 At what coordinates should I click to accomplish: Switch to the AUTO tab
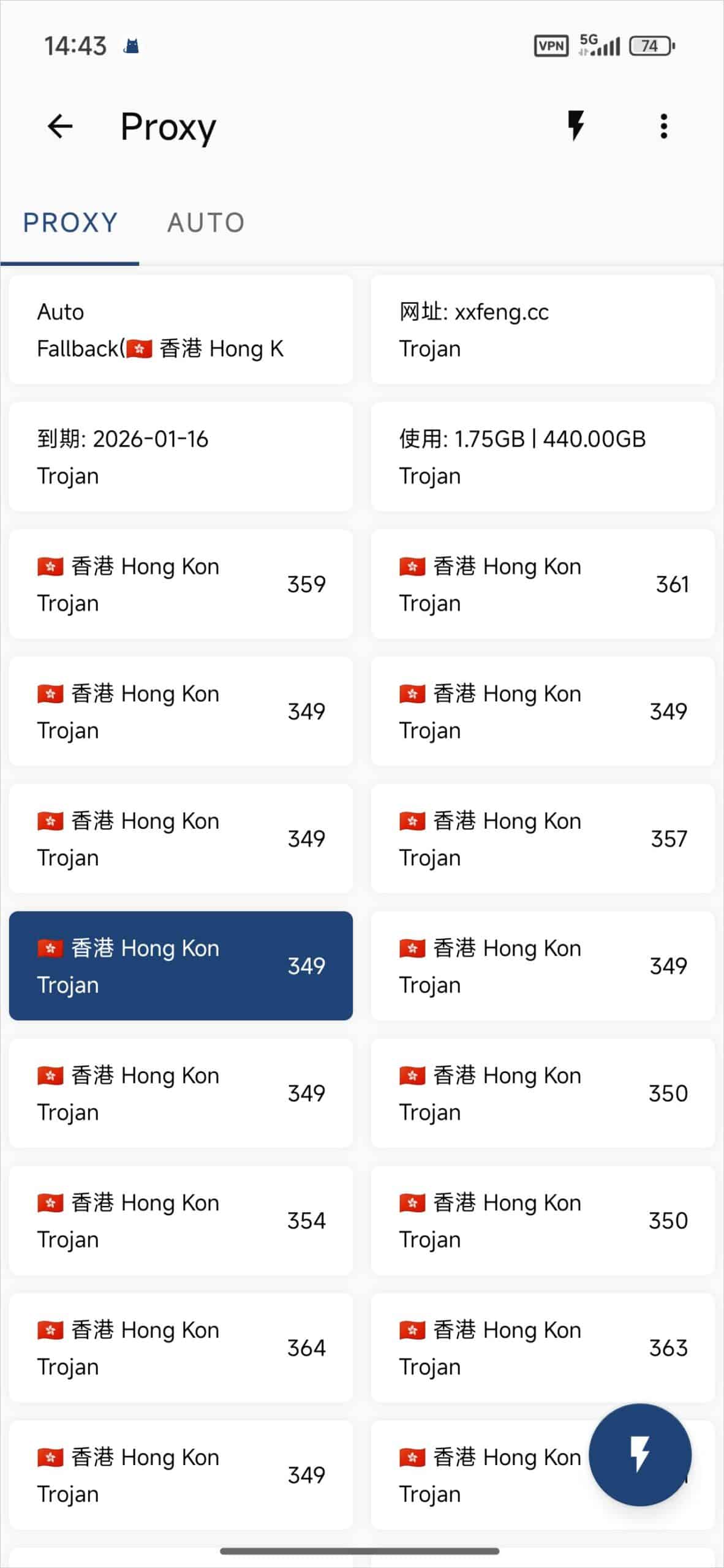[x=206, y=223]
